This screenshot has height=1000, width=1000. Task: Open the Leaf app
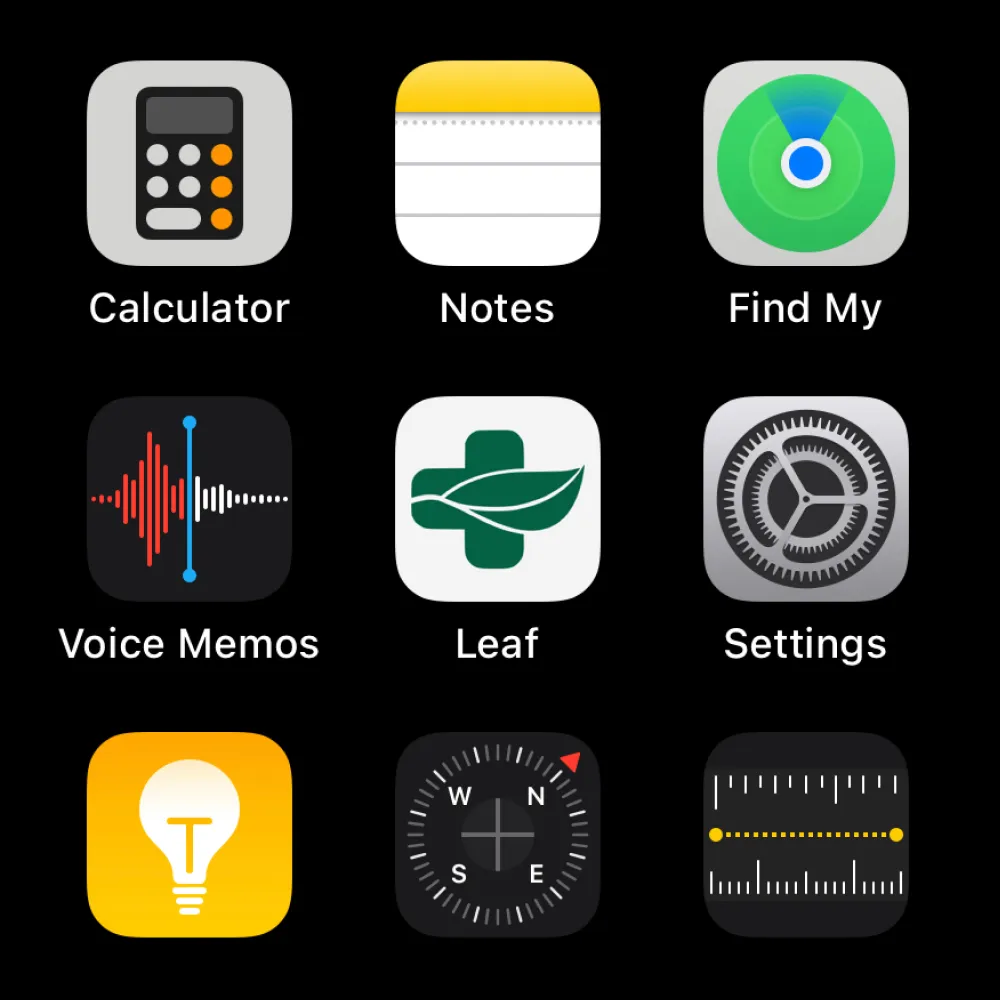498,499
